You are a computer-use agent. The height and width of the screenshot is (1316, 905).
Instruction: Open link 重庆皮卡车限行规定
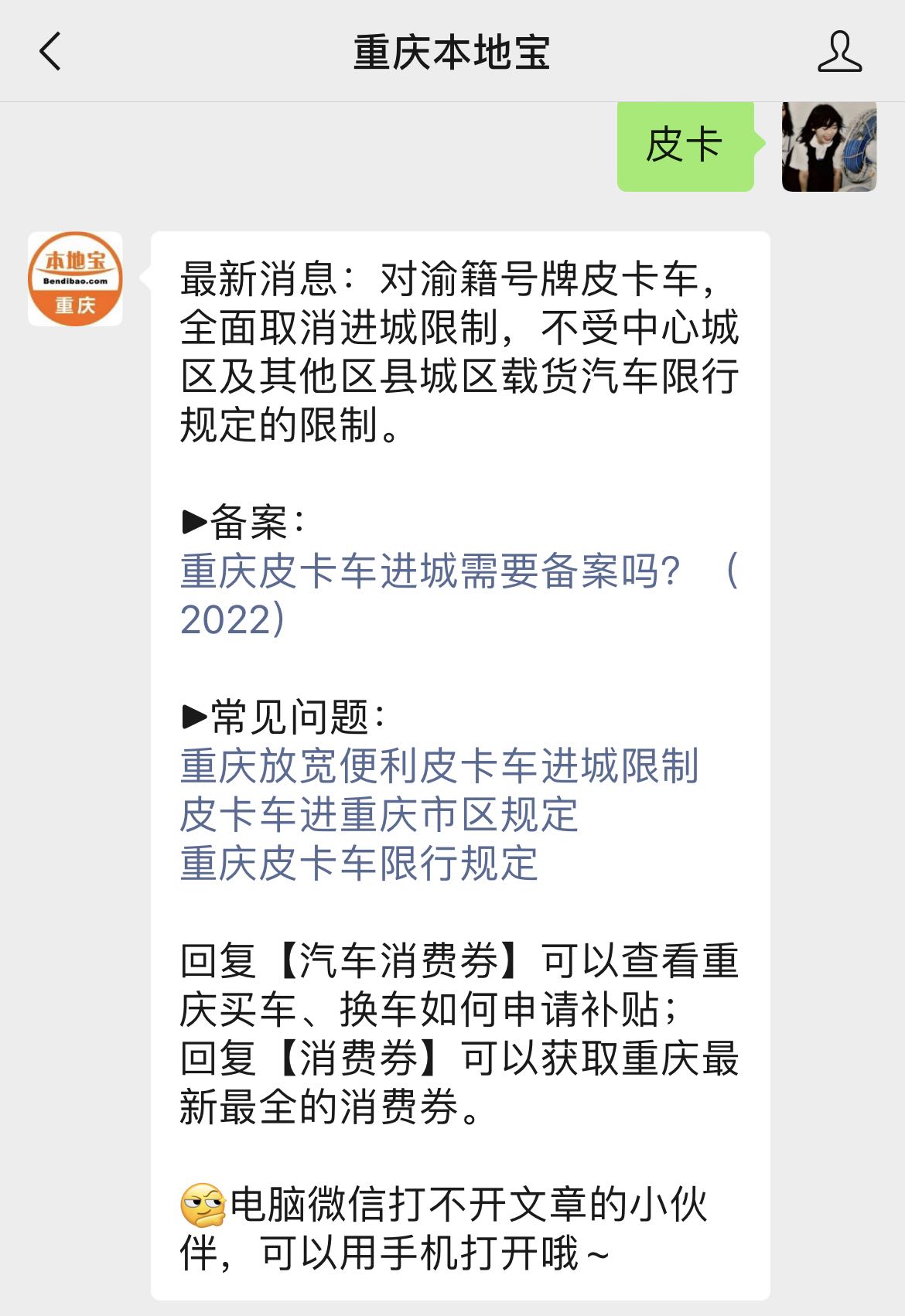click(358, 864)
